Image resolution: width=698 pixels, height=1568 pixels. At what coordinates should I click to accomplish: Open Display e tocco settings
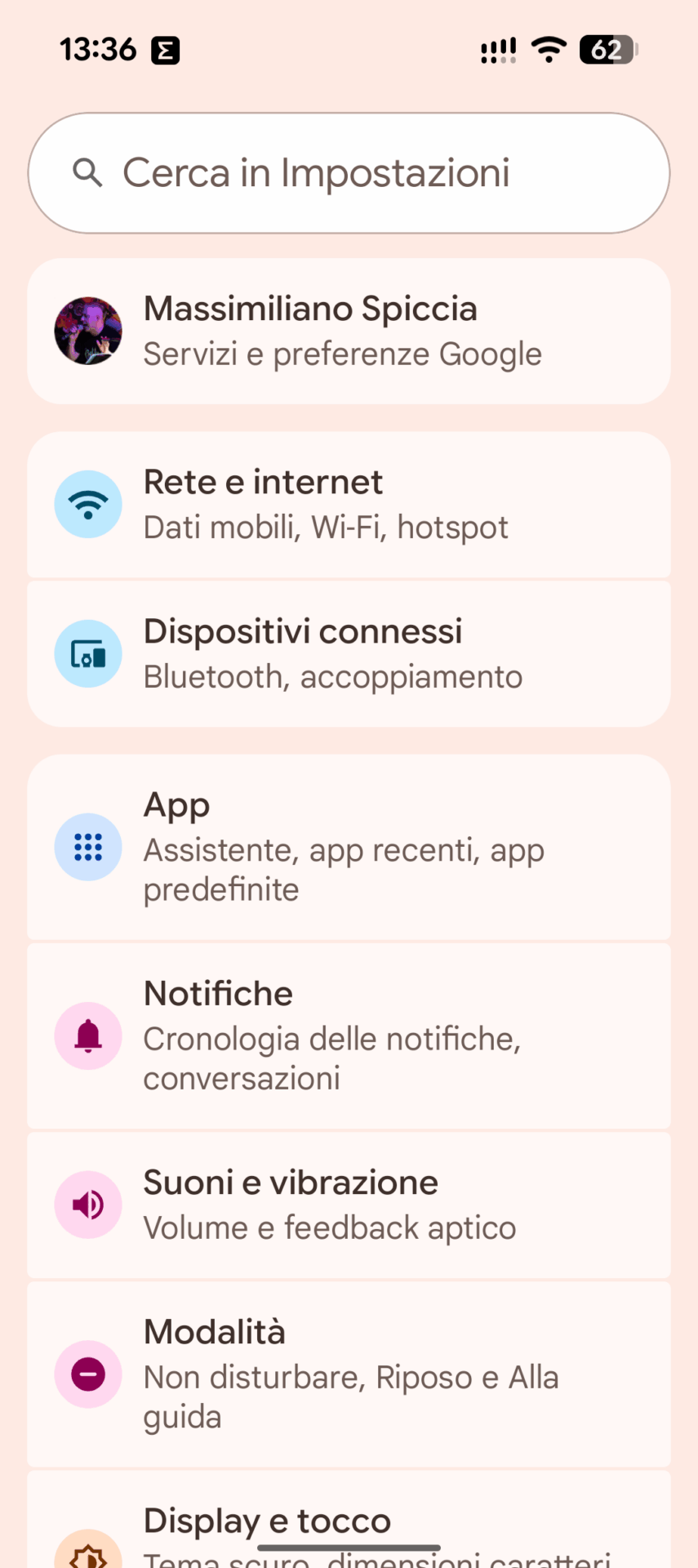pyautogui.click(x=349, y=1520)
